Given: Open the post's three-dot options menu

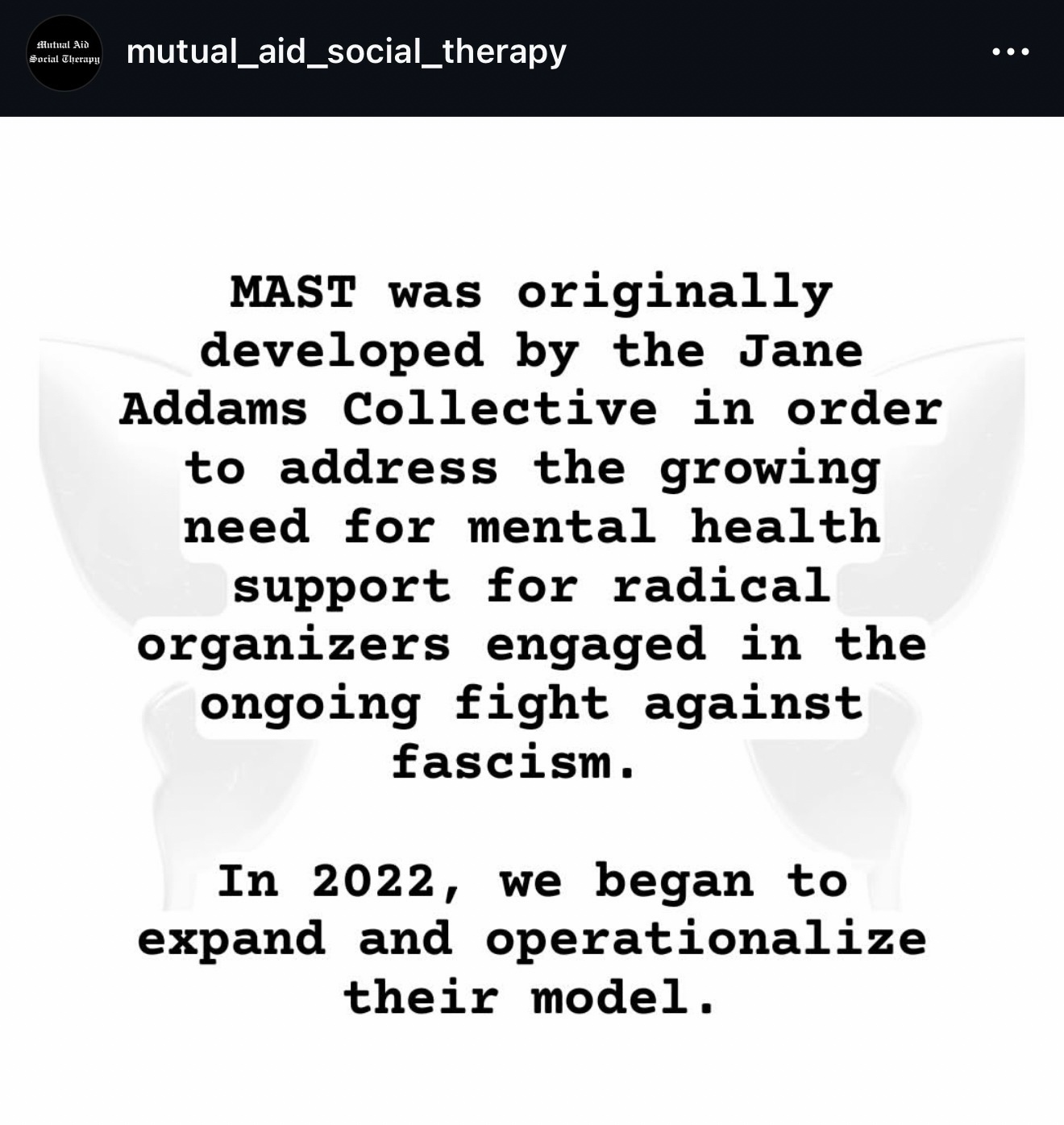Looking at the screenshot, I should pyautogui.click(x=1010, y=52).
